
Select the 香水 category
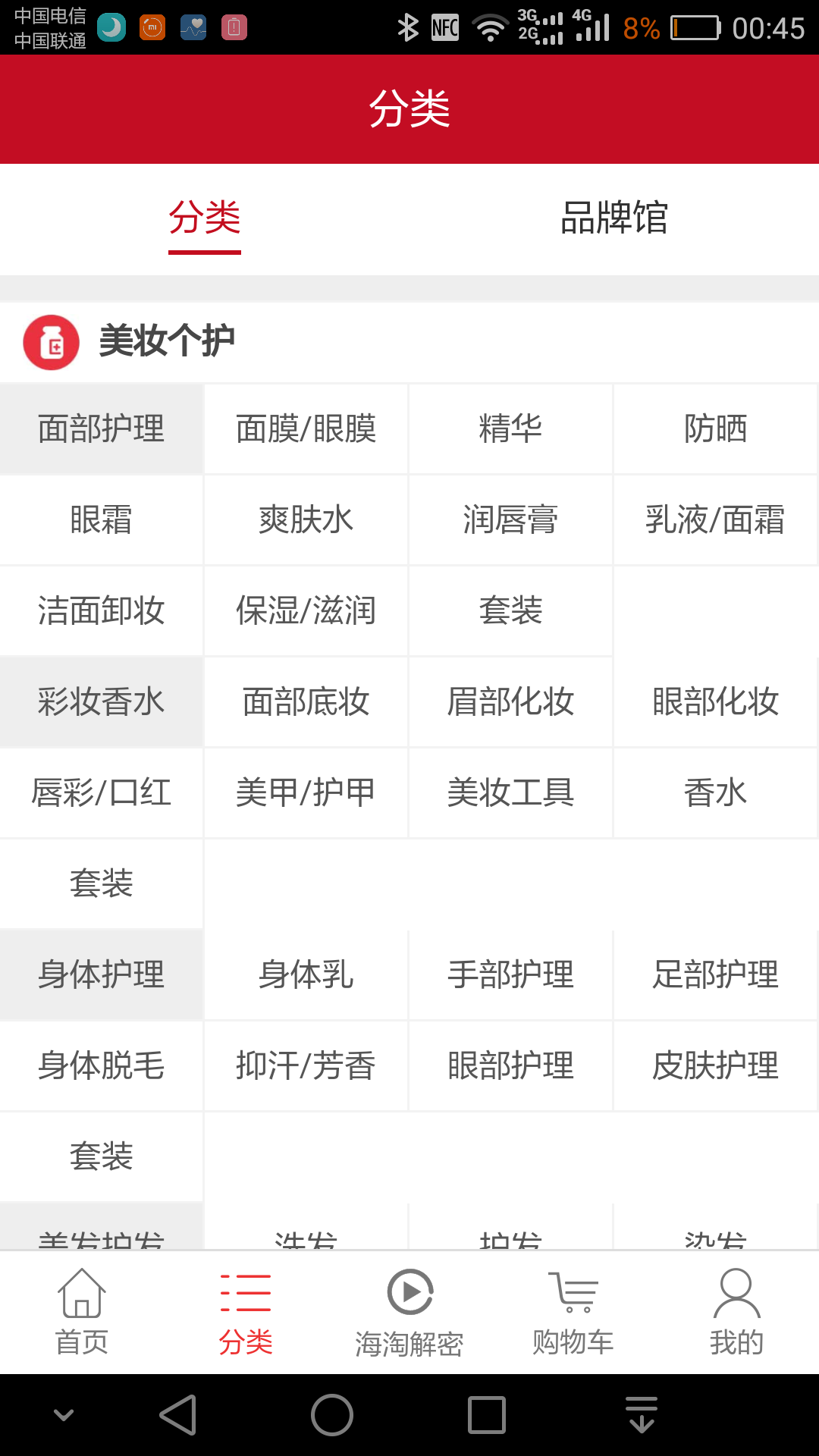(715, 793)
